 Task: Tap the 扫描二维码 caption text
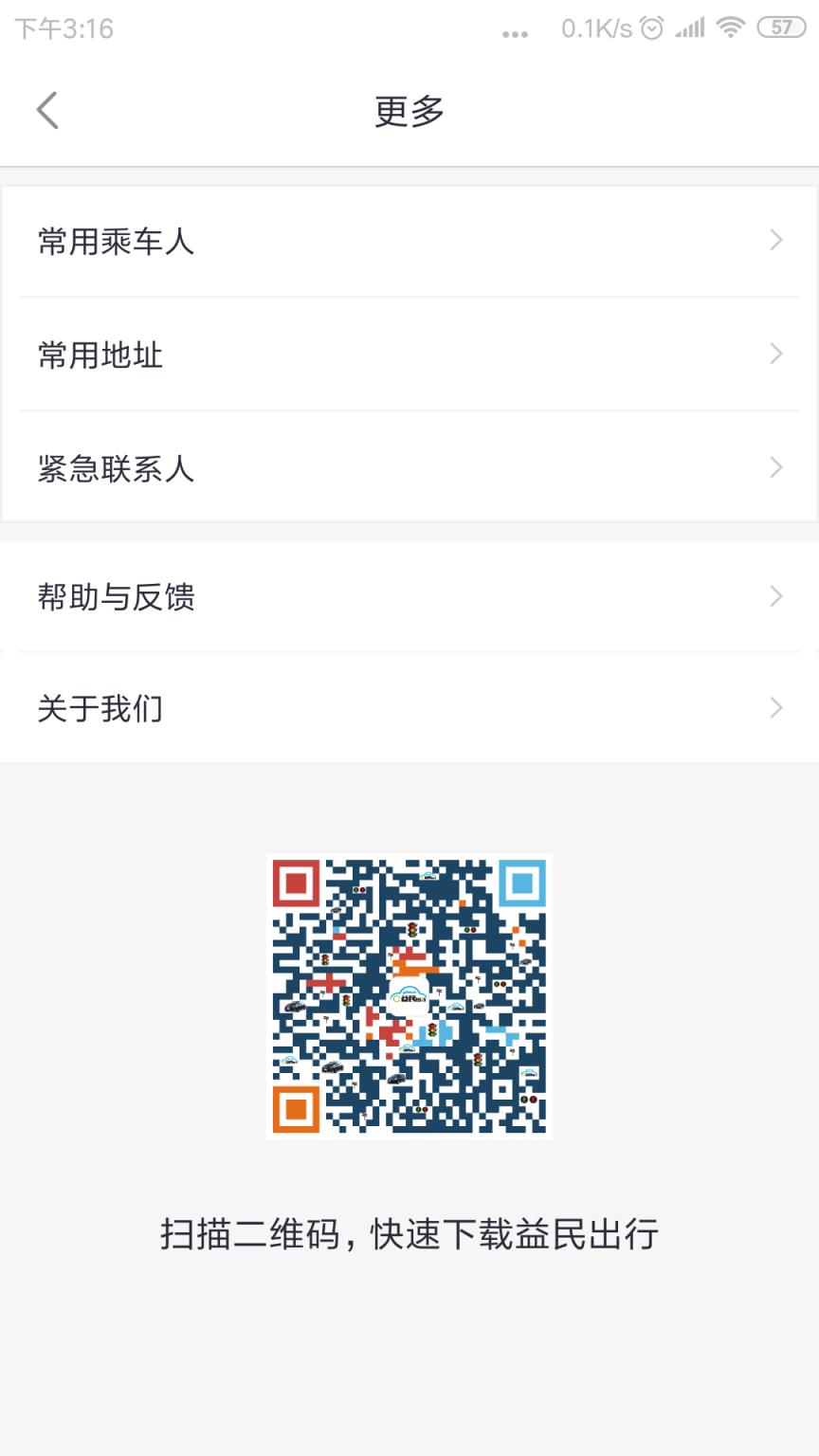click(409, 1235)
